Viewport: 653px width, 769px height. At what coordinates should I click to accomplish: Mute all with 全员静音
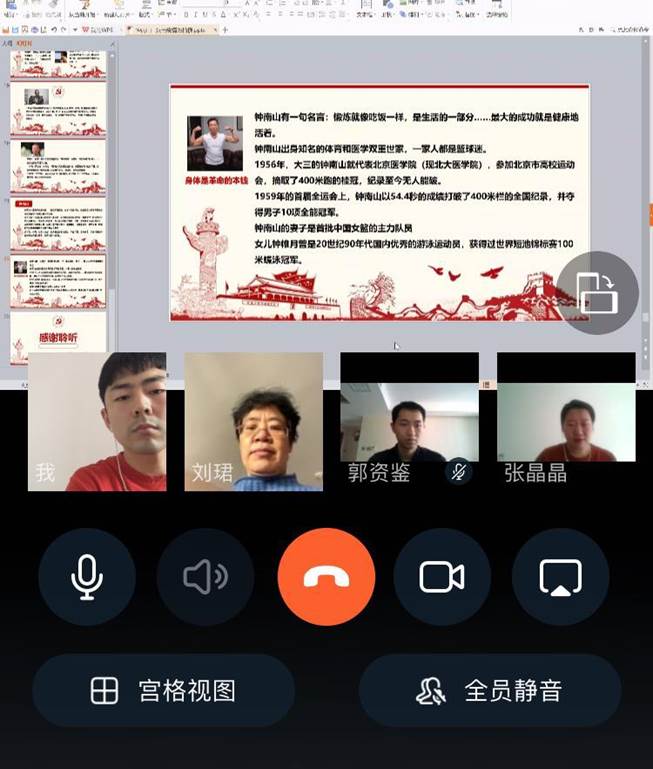coord(490,690)
